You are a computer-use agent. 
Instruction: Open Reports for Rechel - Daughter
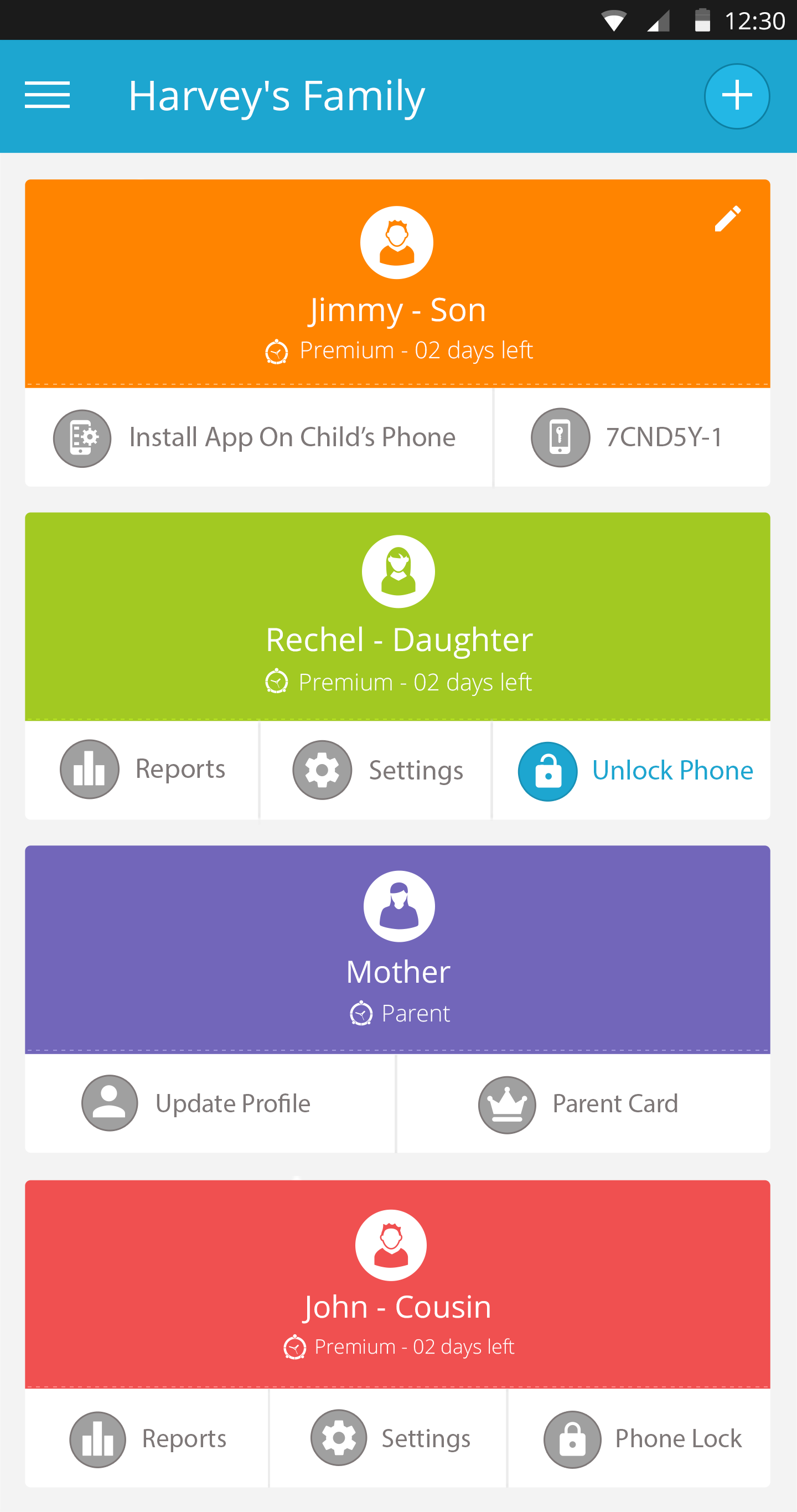coord(142,770)
